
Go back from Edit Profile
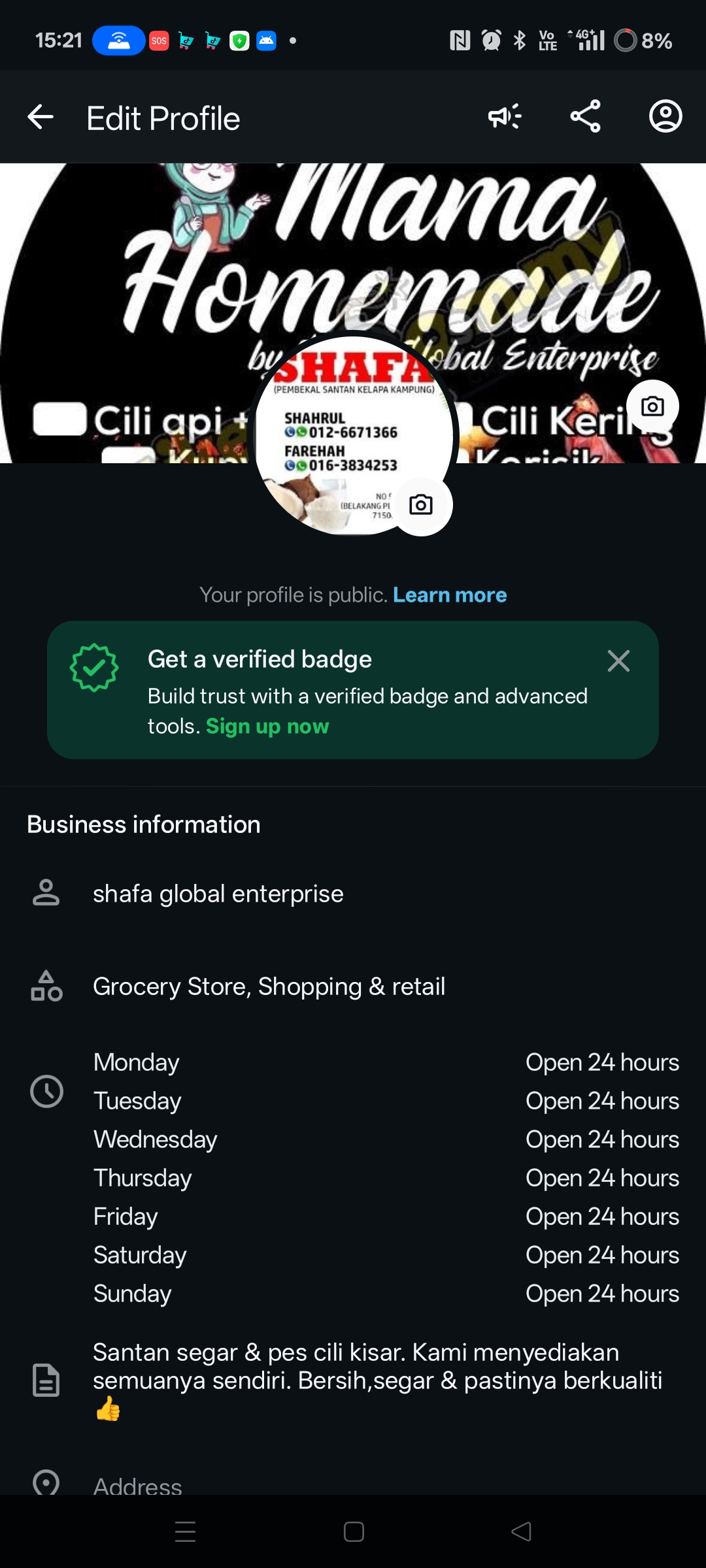41,118
